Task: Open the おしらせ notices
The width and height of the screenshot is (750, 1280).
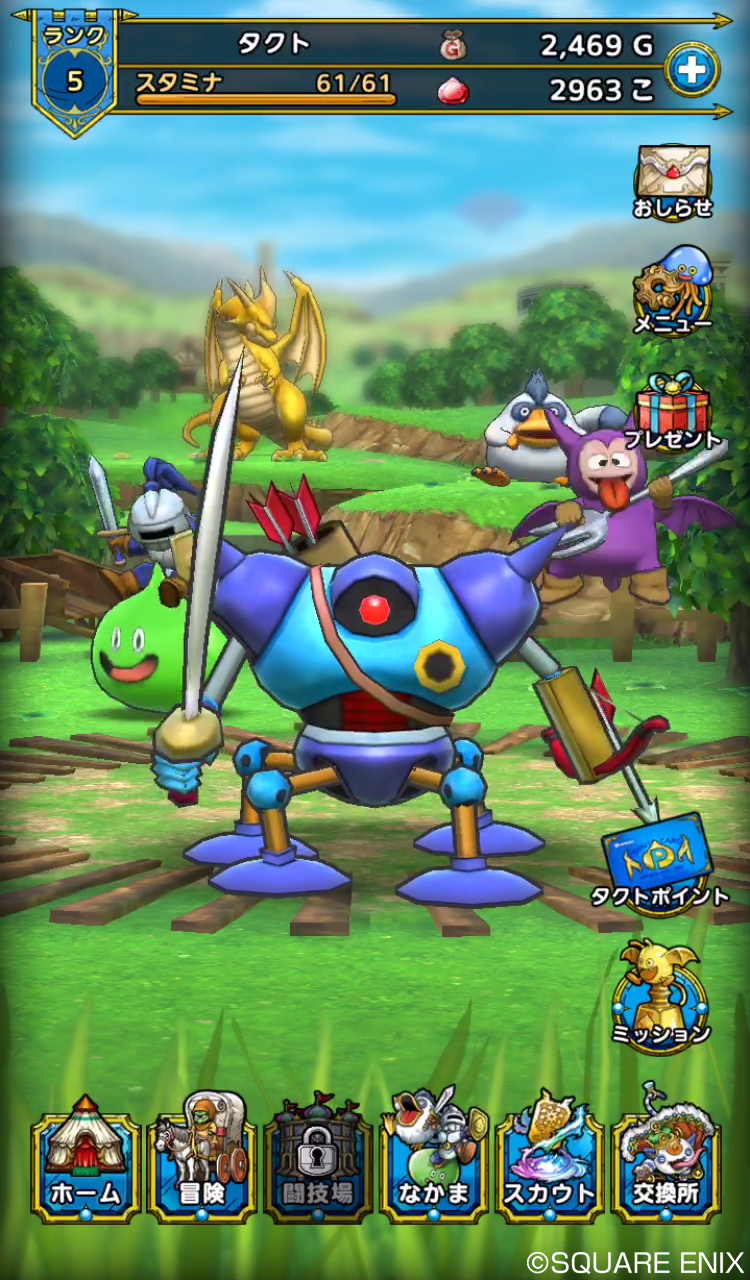Action: click(x=673, y=182)
